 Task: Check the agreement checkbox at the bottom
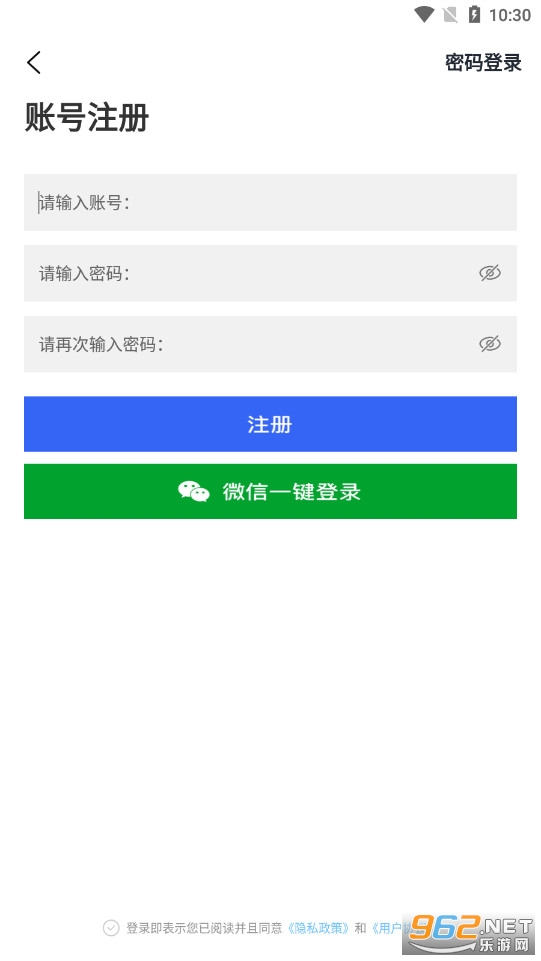(111, 928)
